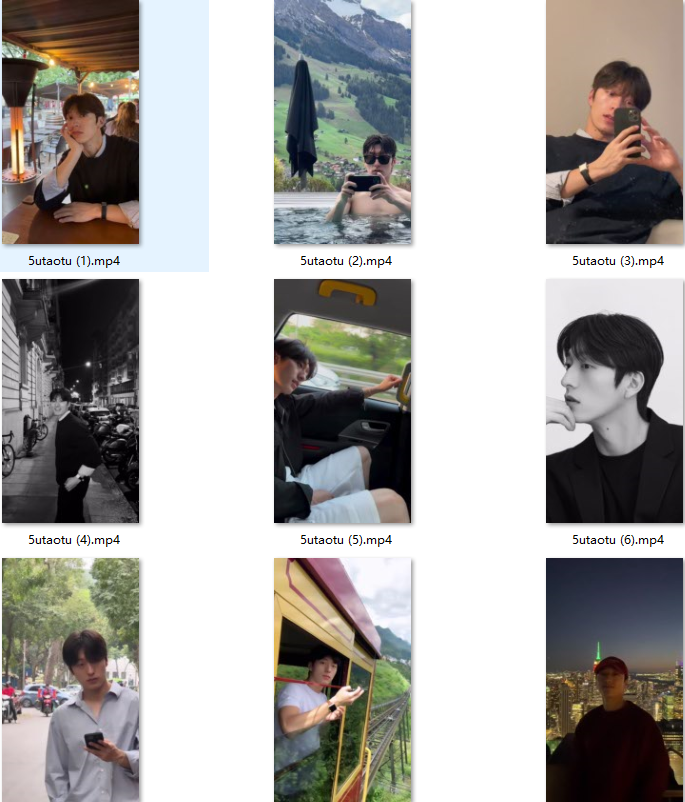Open 5utaotu (3).mp4 video file

click(615, 122)
